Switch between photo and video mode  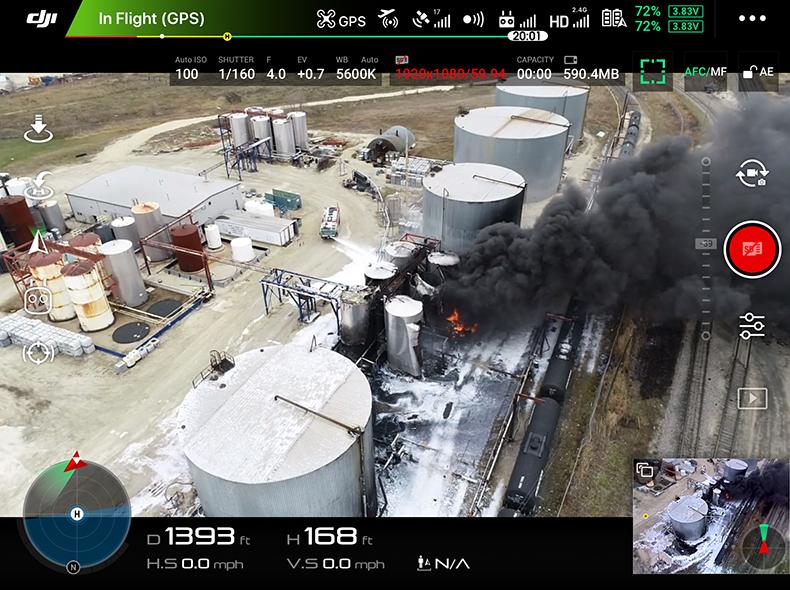(751, 175)
